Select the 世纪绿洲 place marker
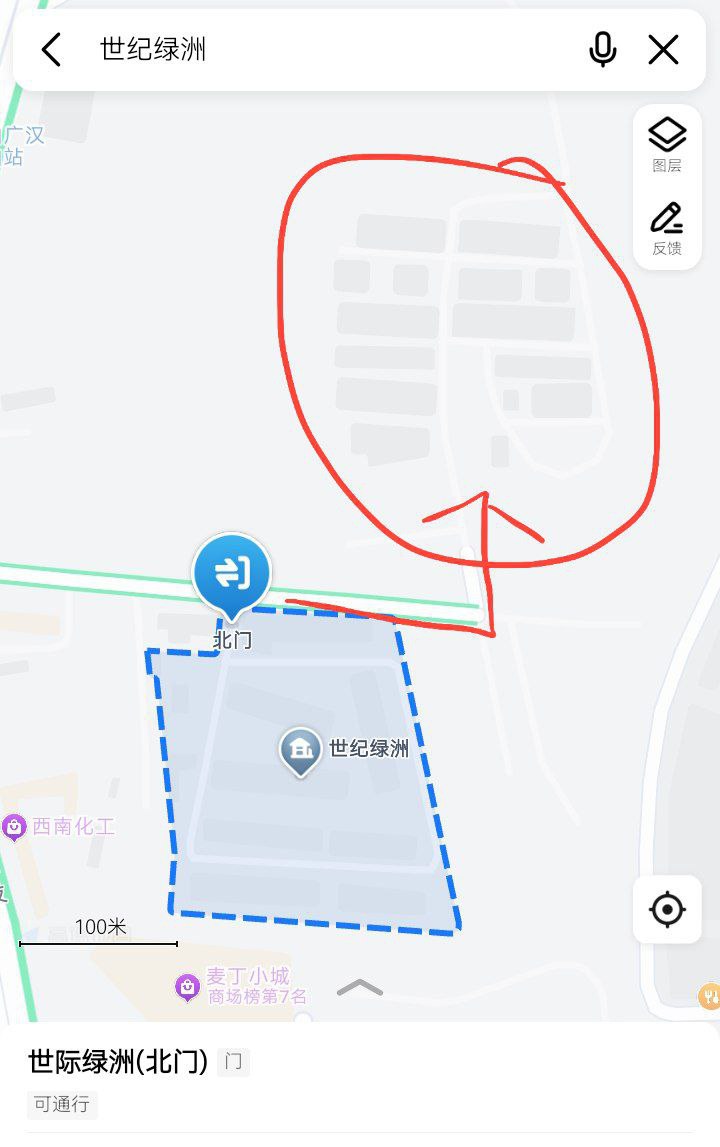This screenshot has height=1147, width=720. tap(299, 747)
